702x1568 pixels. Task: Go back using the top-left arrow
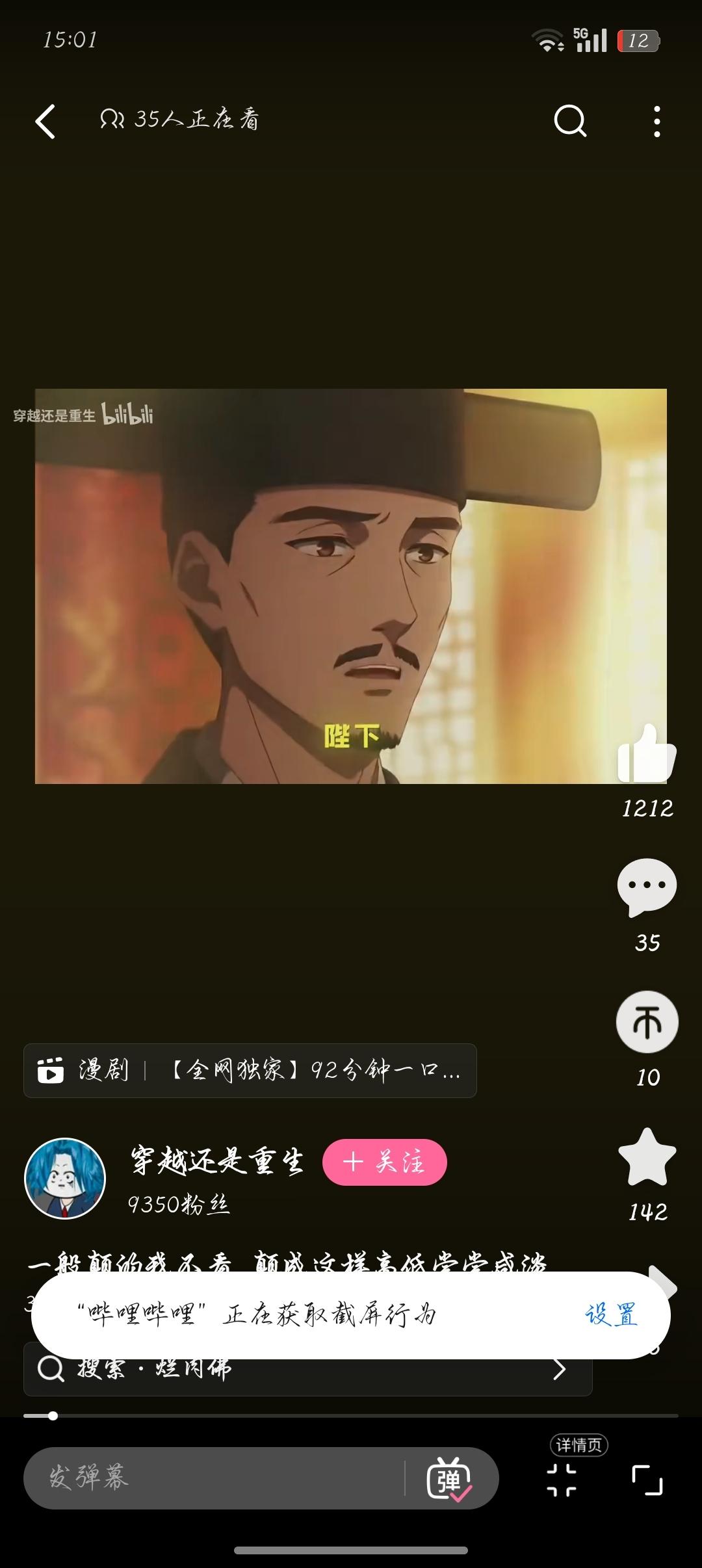point(45,122)
